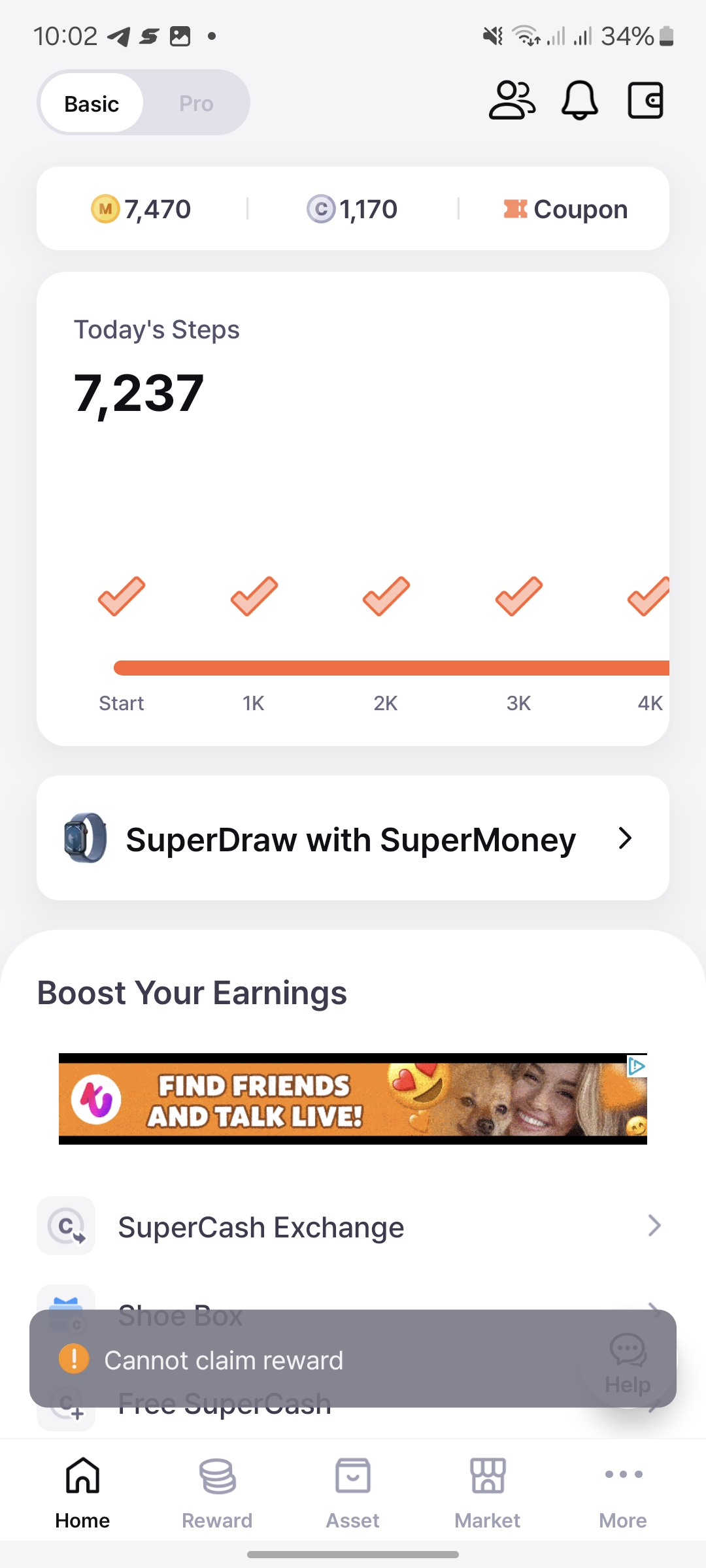Image resolution: width=706 pixels, height=1568 pixels.
Task: Switch to Pro mode
Action: (x=196, y=103)
